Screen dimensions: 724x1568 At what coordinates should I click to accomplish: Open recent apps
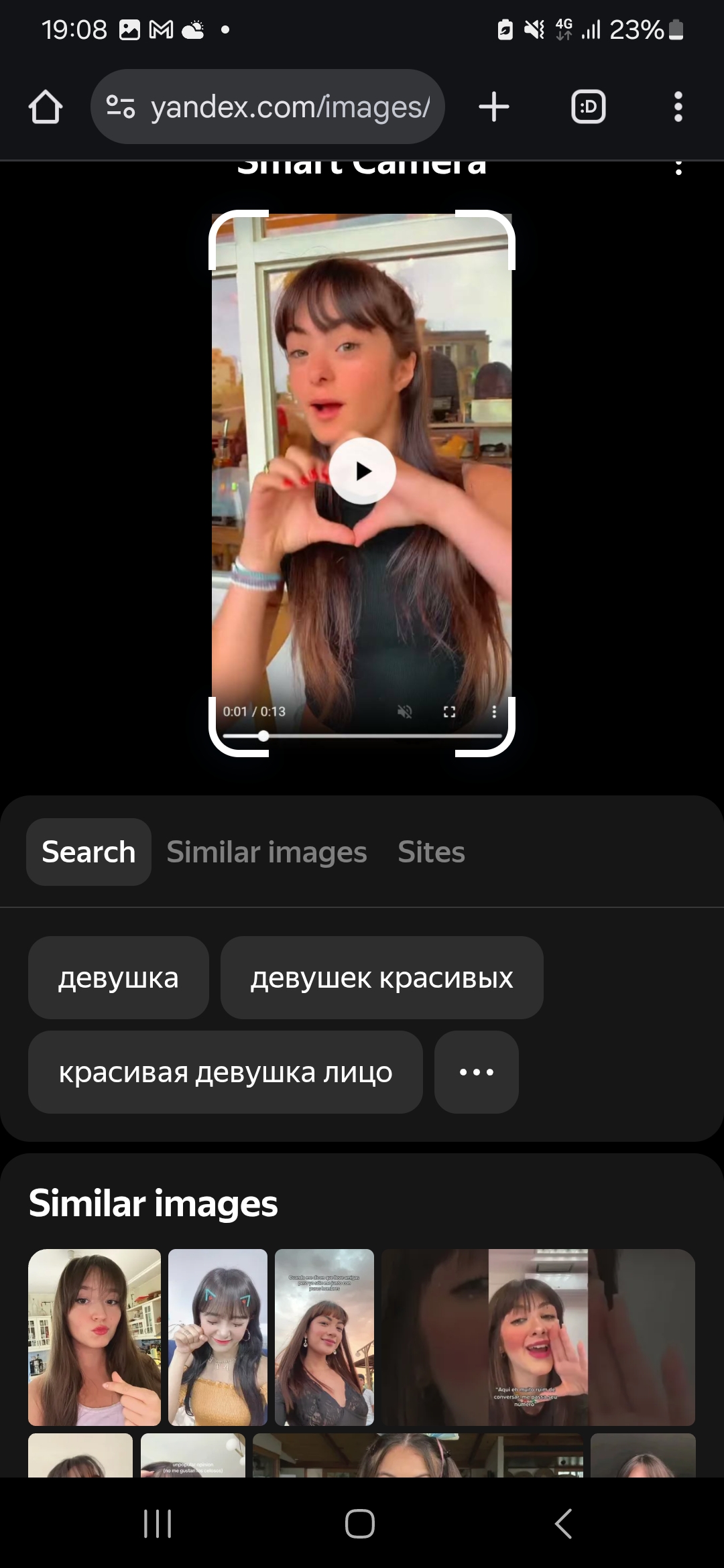158,1523
